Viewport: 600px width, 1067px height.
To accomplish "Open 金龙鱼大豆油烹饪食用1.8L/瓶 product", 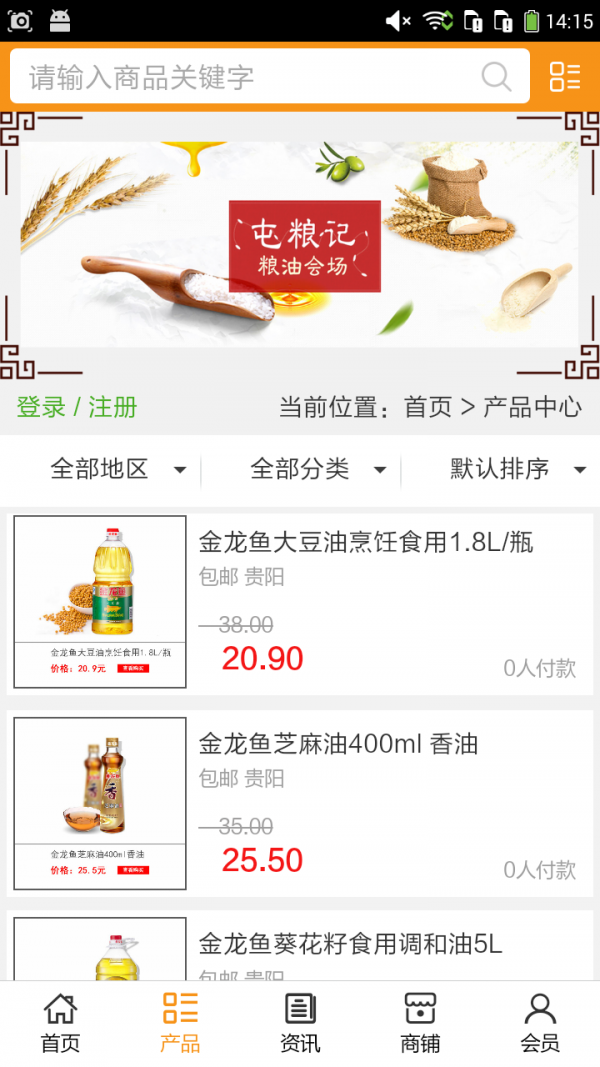I will (366, 543).
